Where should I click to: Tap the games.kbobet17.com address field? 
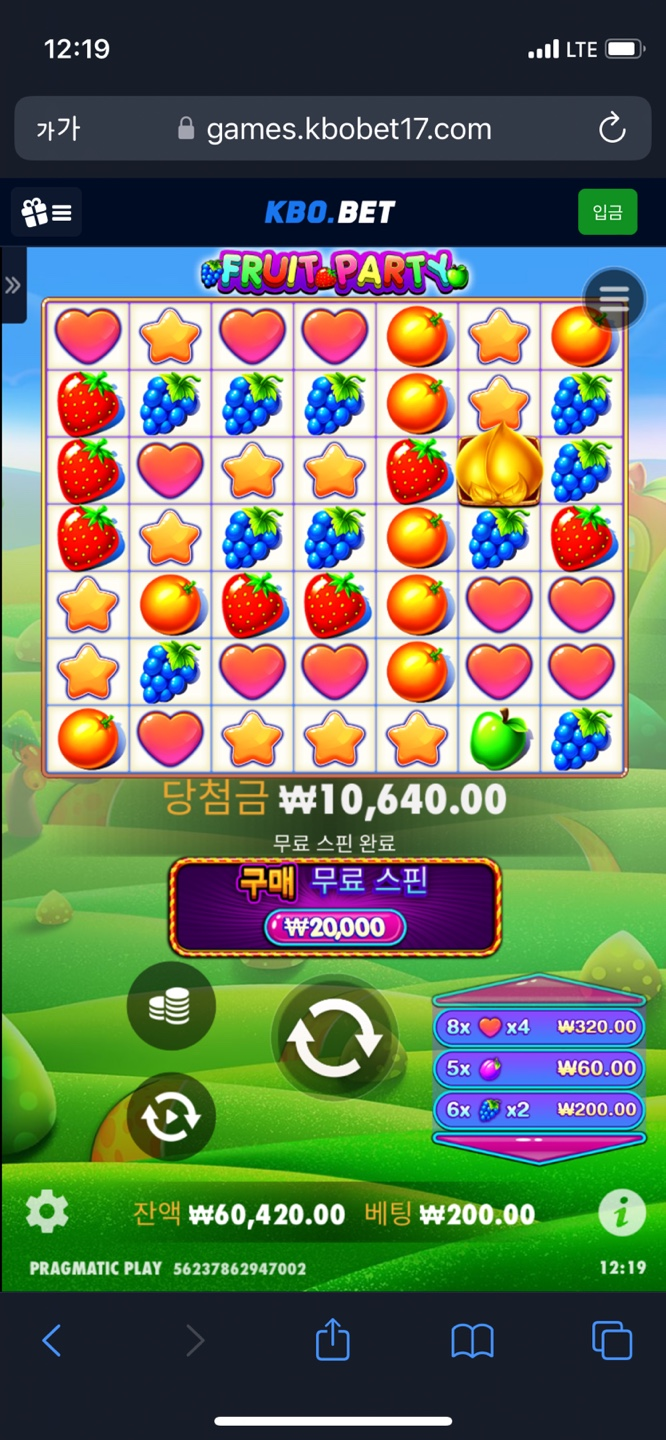pyautogui.click(x=335, y=129)
